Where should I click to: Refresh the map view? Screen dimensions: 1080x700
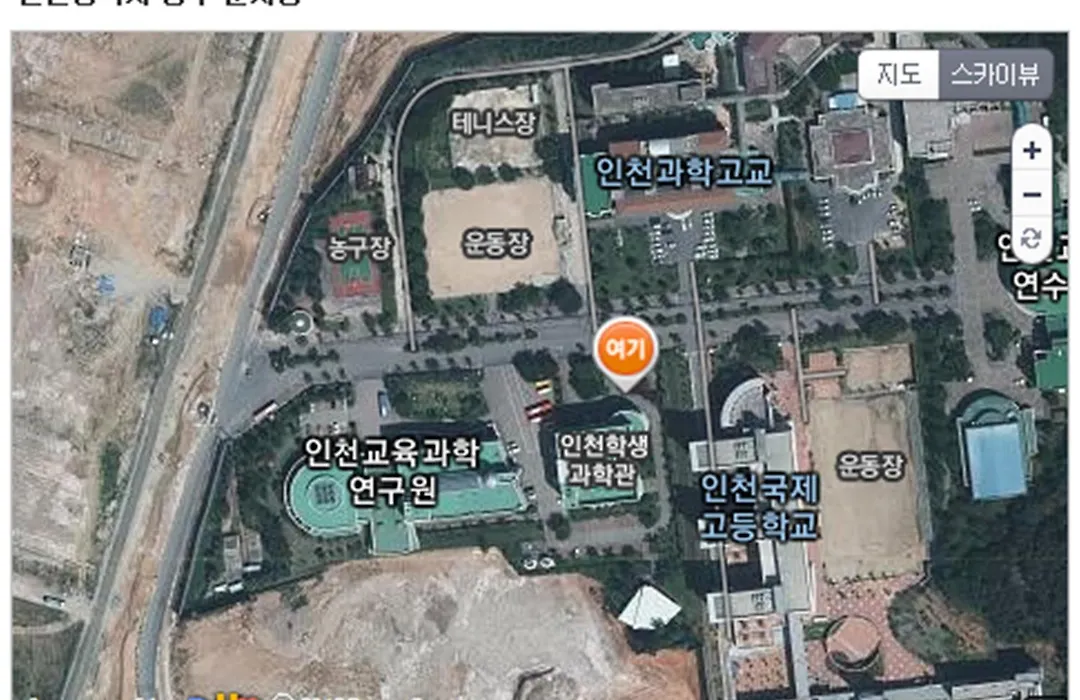tap(1032, 238)
